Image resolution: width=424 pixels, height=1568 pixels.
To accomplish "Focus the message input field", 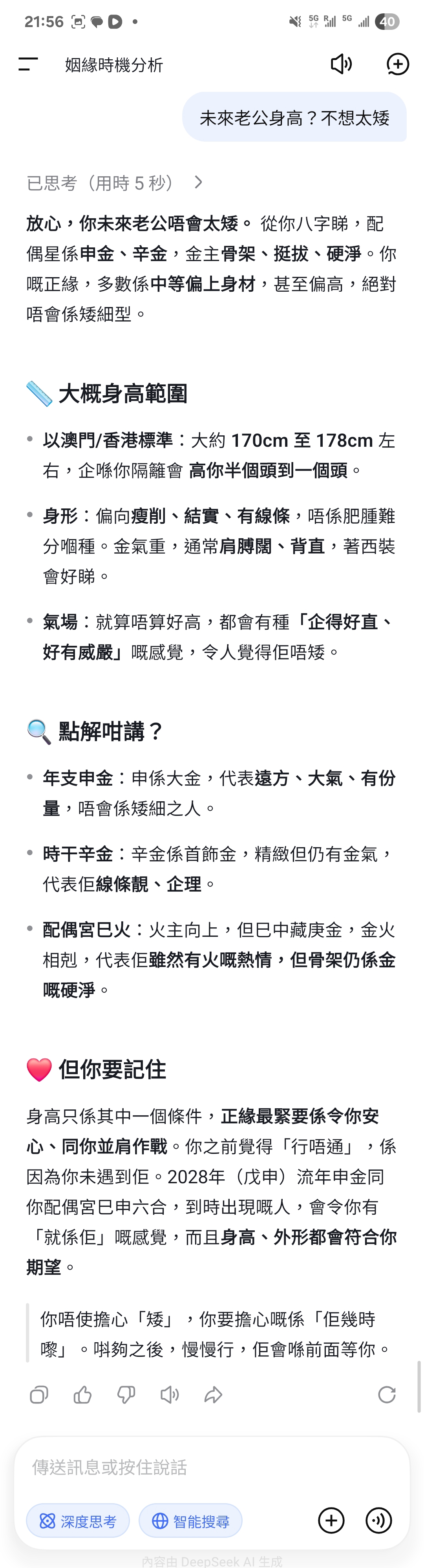I will [212, 1467].
